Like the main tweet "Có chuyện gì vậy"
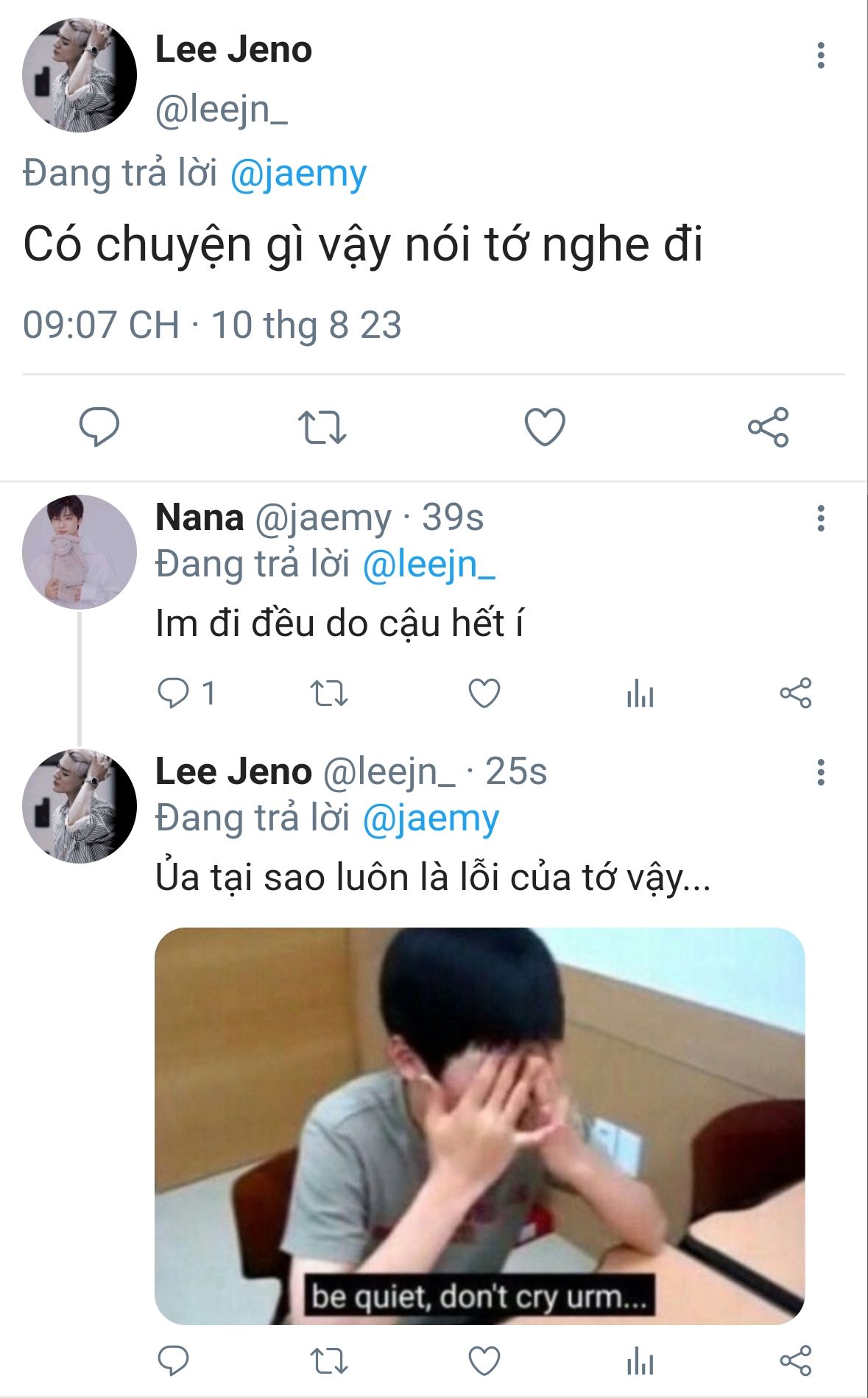Image resolution: width=868 pixels, height=1398 pixels. click(x=545, y=427)
